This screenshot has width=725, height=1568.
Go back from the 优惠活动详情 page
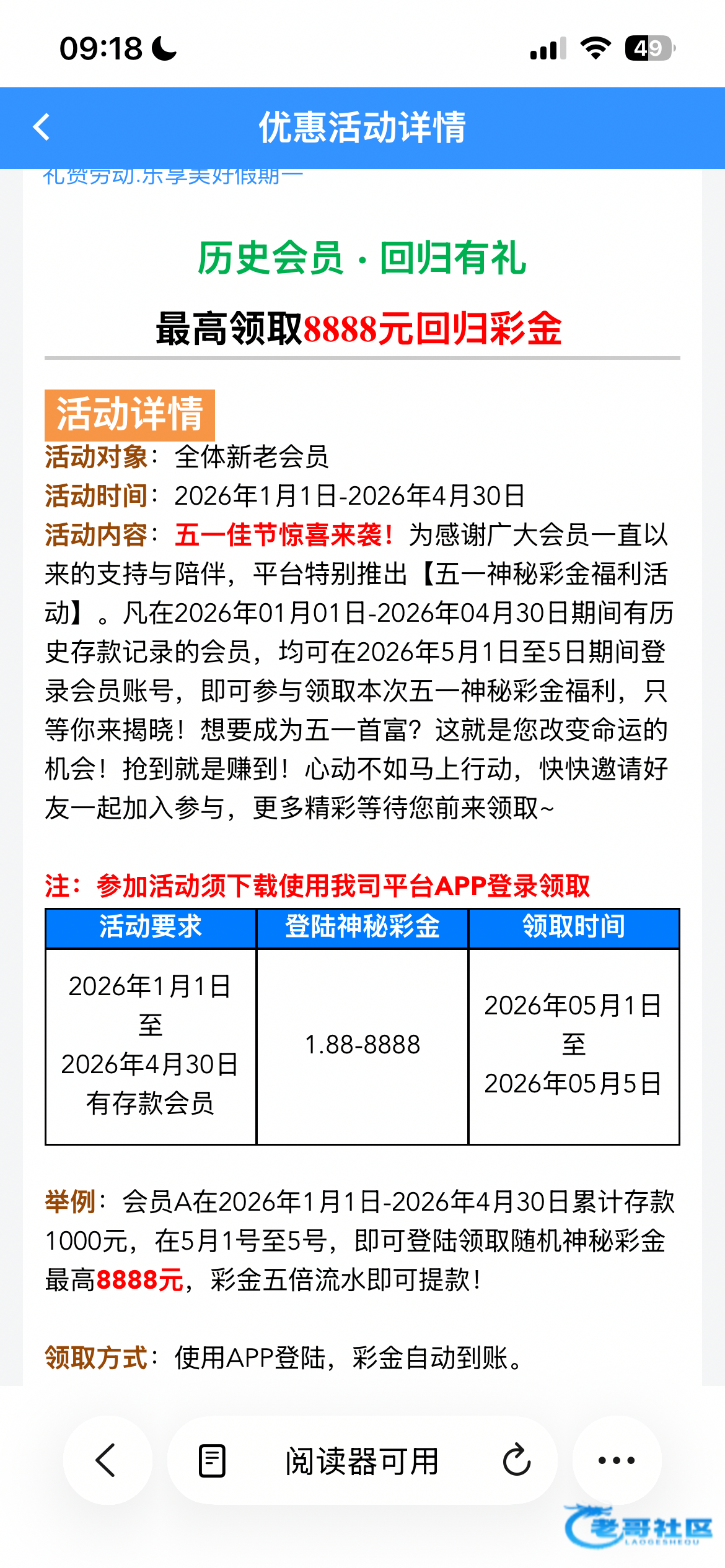[42, 128]
